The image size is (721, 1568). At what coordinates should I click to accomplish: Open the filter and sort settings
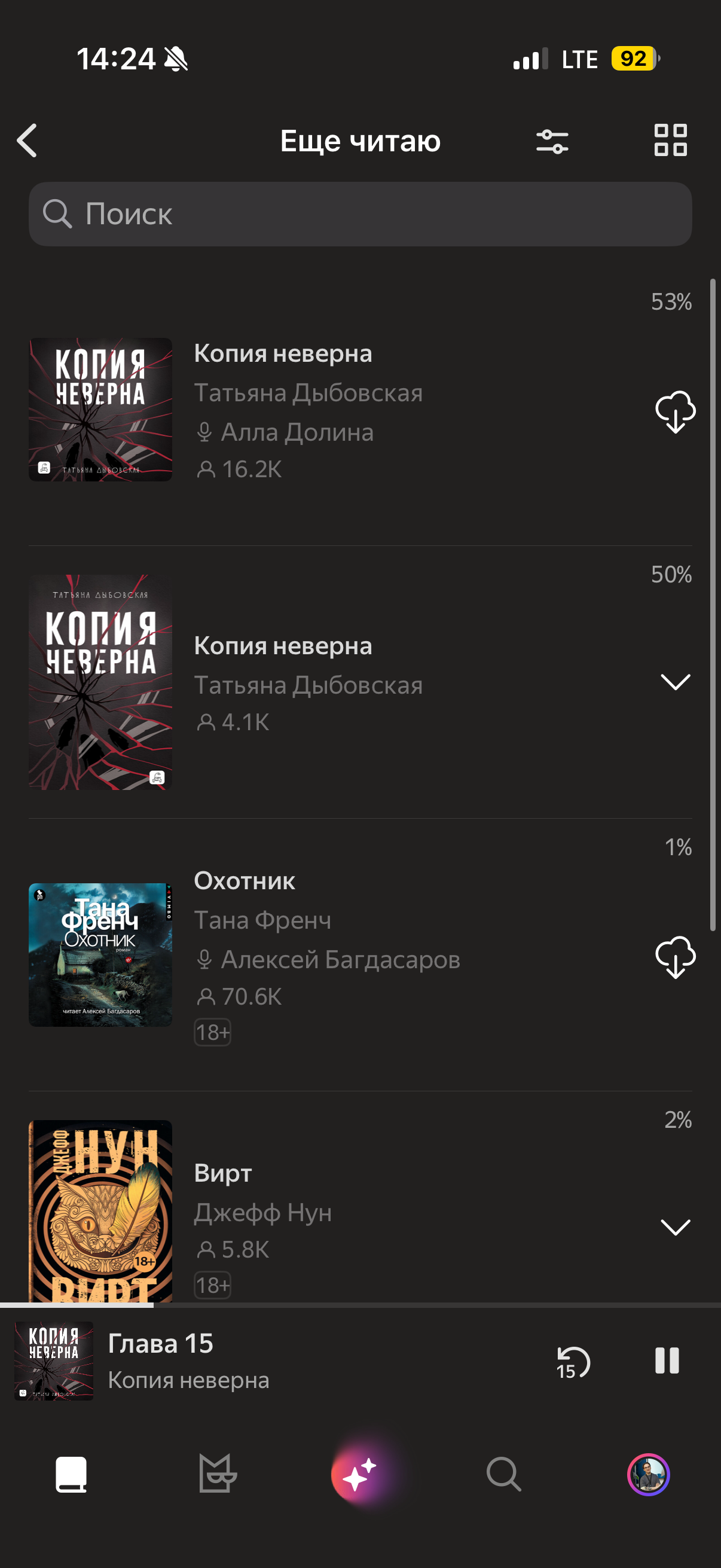pos(552,141)
